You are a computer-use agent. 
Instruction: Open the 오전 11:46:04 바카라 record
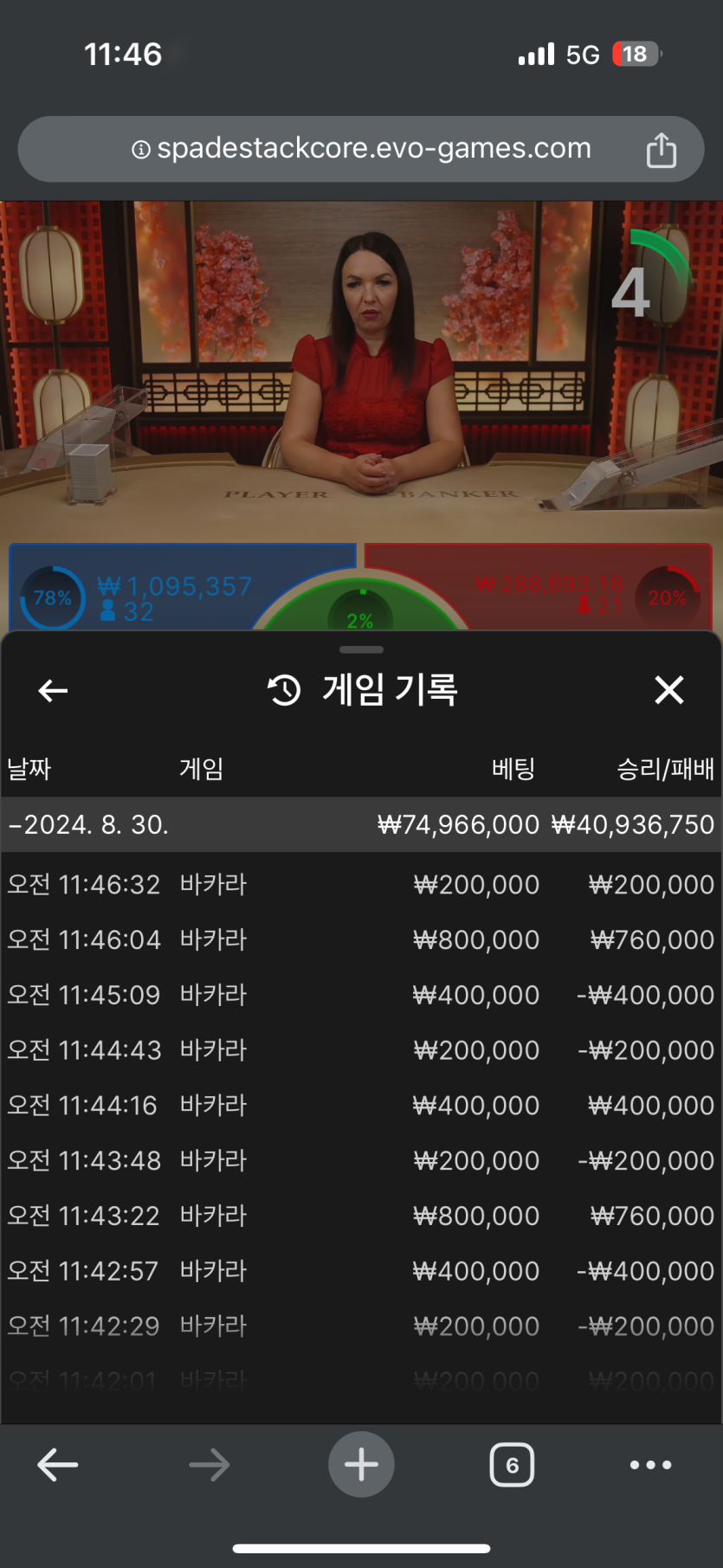(361, 939)
